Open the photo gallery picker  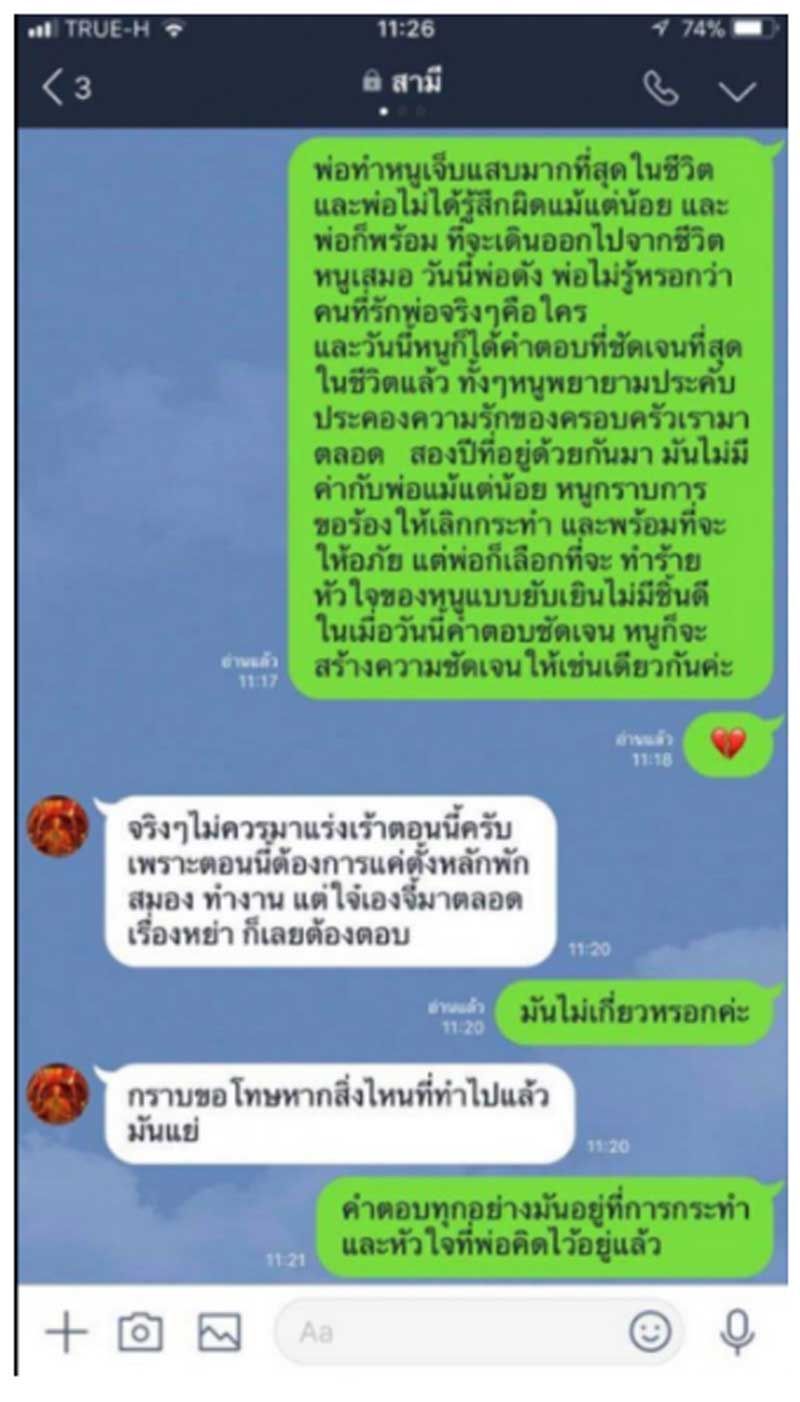pos(219,1331)
